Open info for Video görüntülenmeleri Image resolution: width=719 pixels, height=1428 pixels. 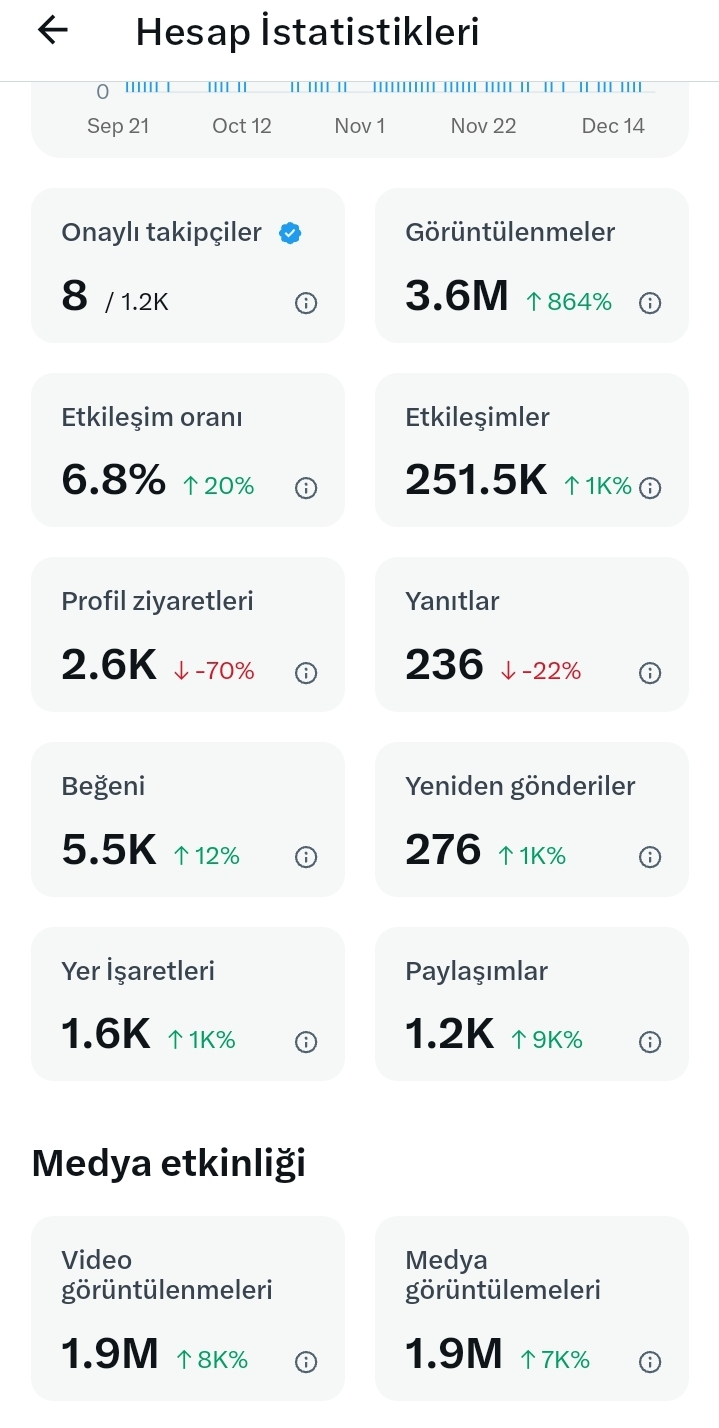[x=306, y=1361]
